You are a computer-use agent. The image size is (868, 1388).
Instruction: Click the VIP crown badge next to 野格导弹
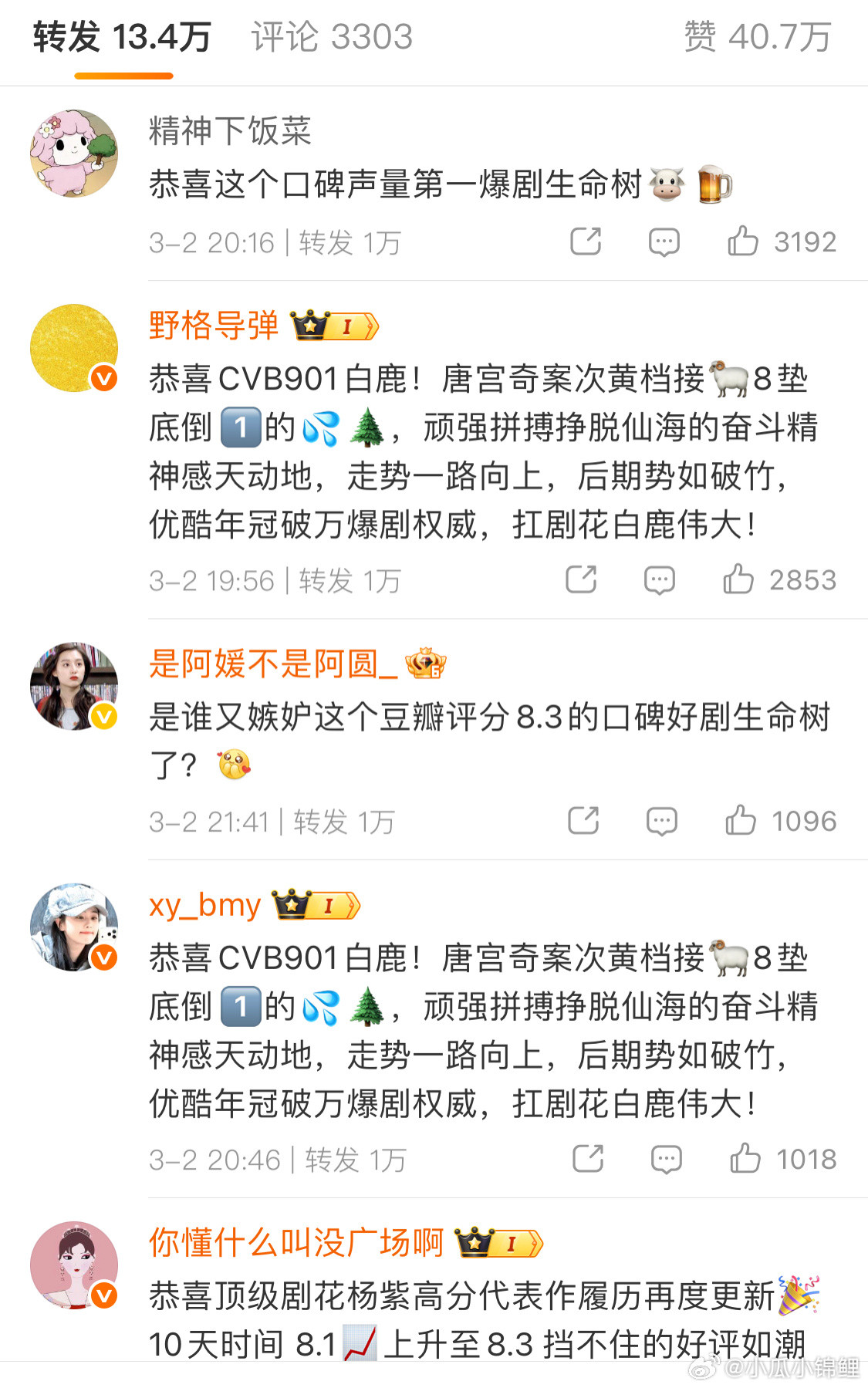tap(333, 326)
